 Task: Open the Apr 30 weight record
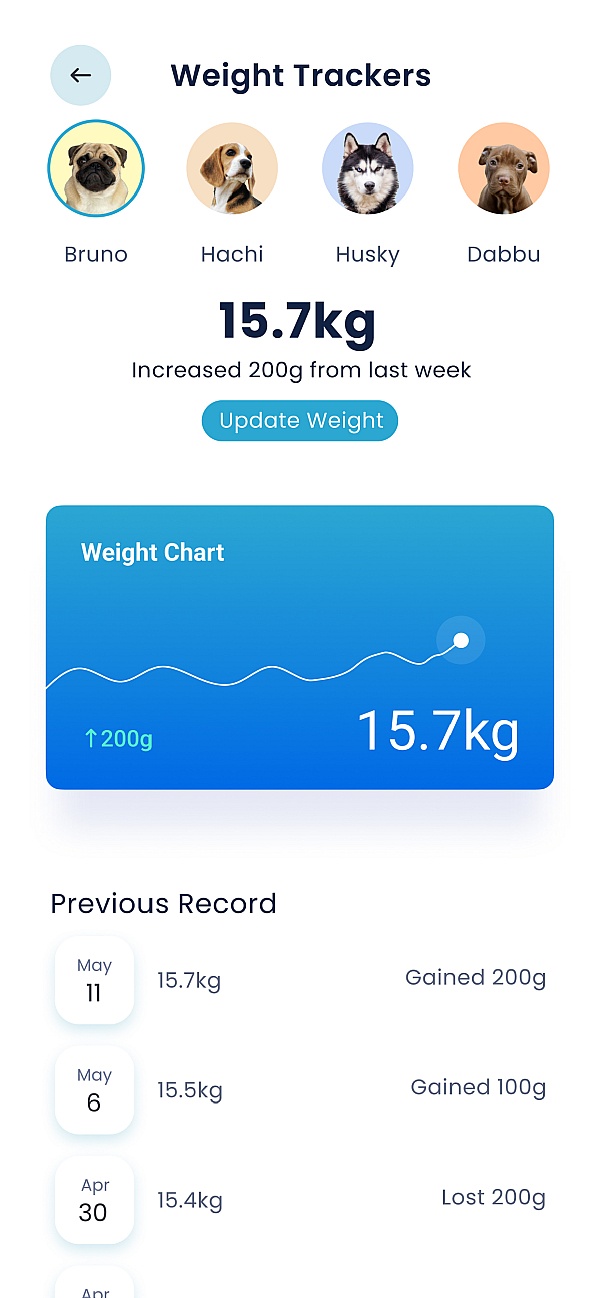click(x=300, y=1200)
